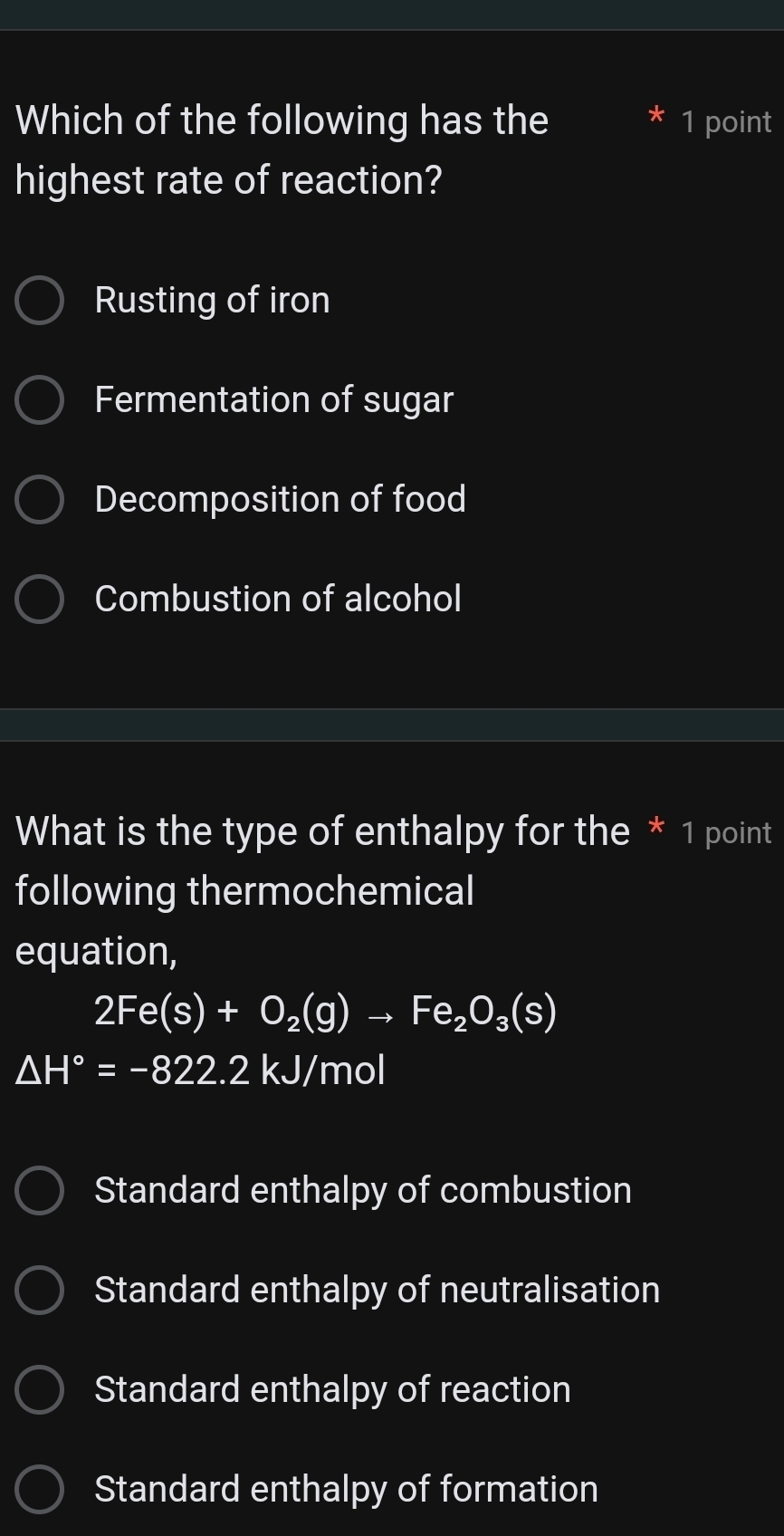Pick the Decomposition of food option
The height and width of the screenshot is (1536, 784).
39,499
